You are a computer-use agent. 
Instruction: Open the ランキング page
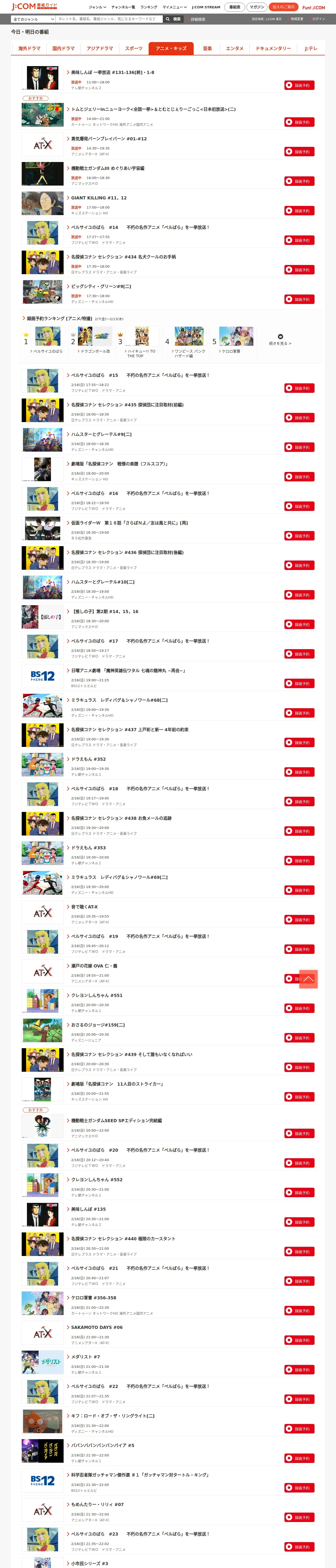(149, 7)
